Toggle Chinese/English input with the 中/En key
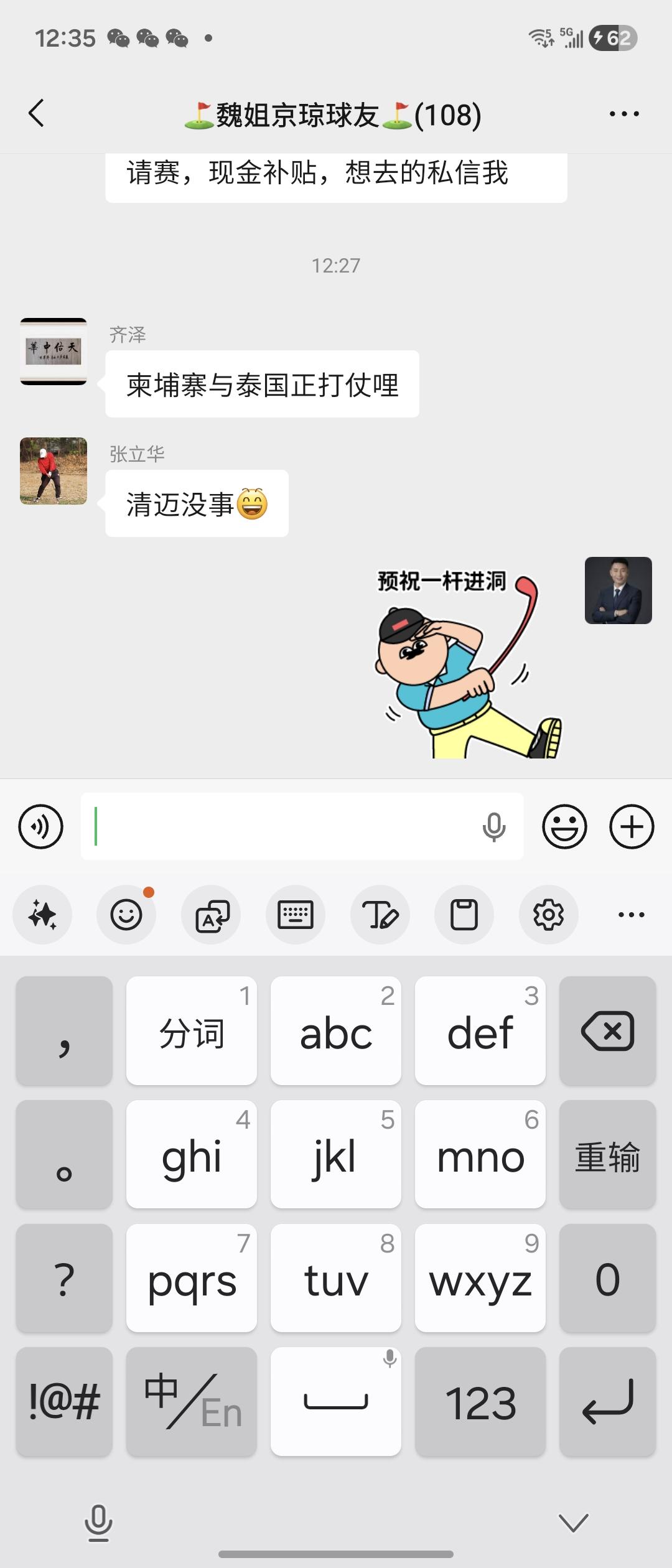Viewport: 672px width, 1568px height. tap(191, 1401)
